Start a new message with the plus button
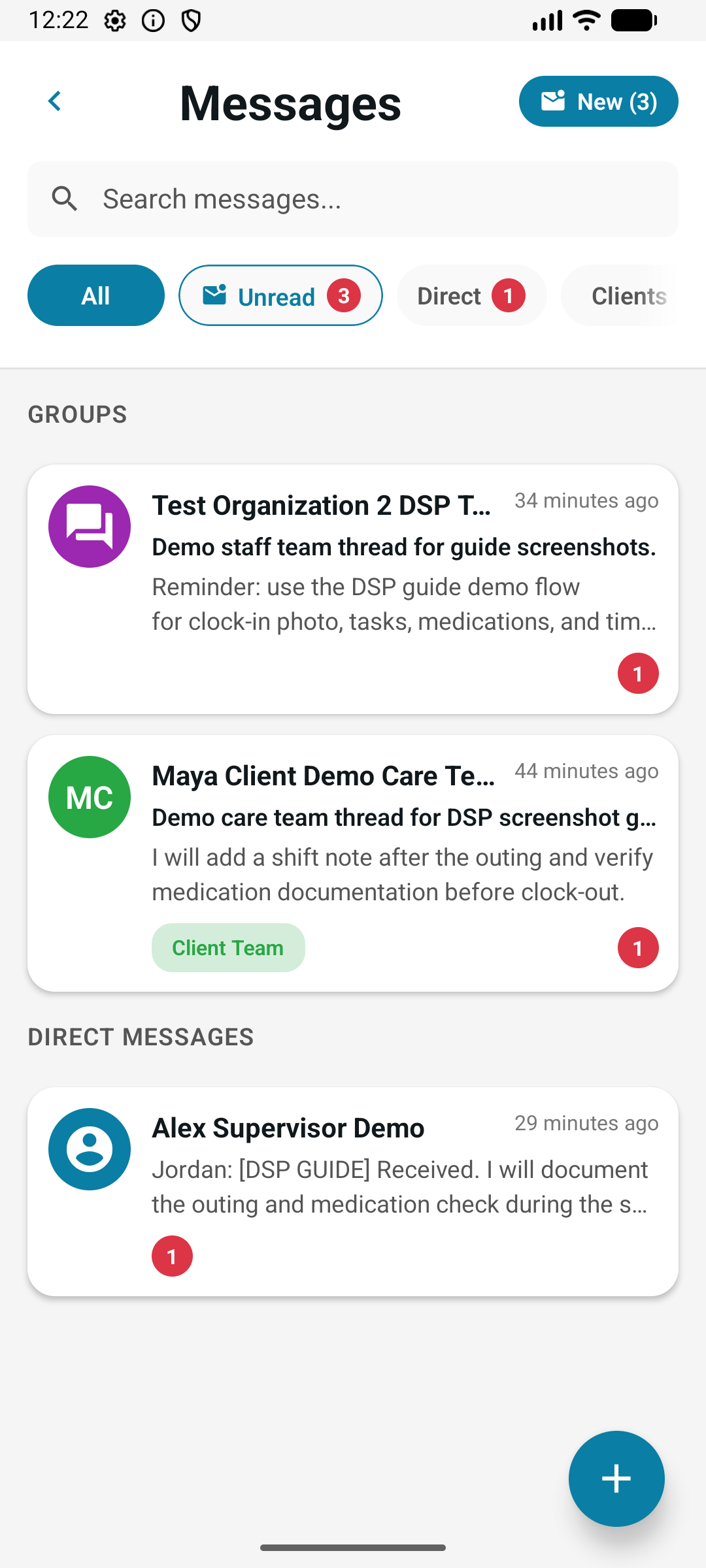Image resolution: width=706 pixels, height=1568 pixels. [616, 1478]
